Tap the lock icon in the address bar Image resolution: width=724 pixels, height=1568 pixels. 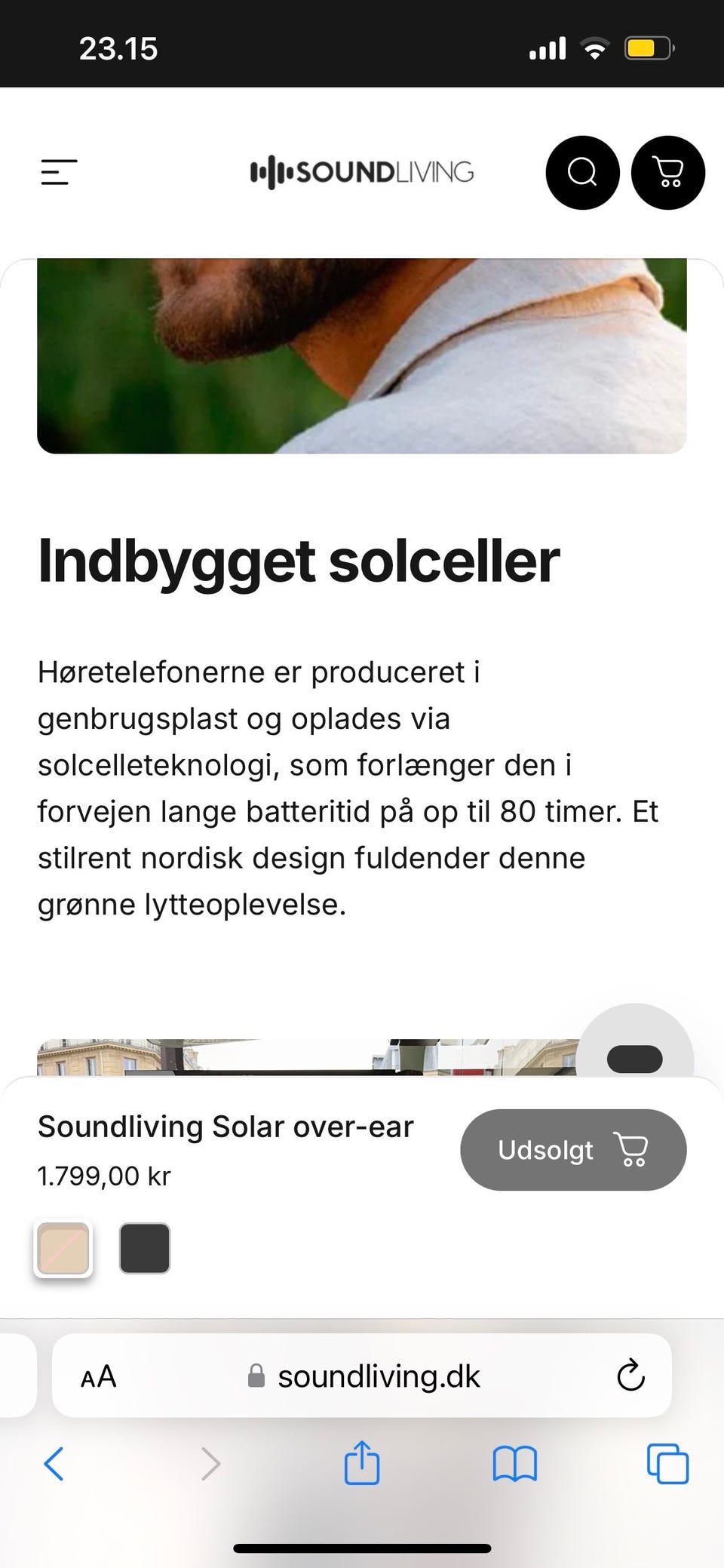pos(256,1375)
